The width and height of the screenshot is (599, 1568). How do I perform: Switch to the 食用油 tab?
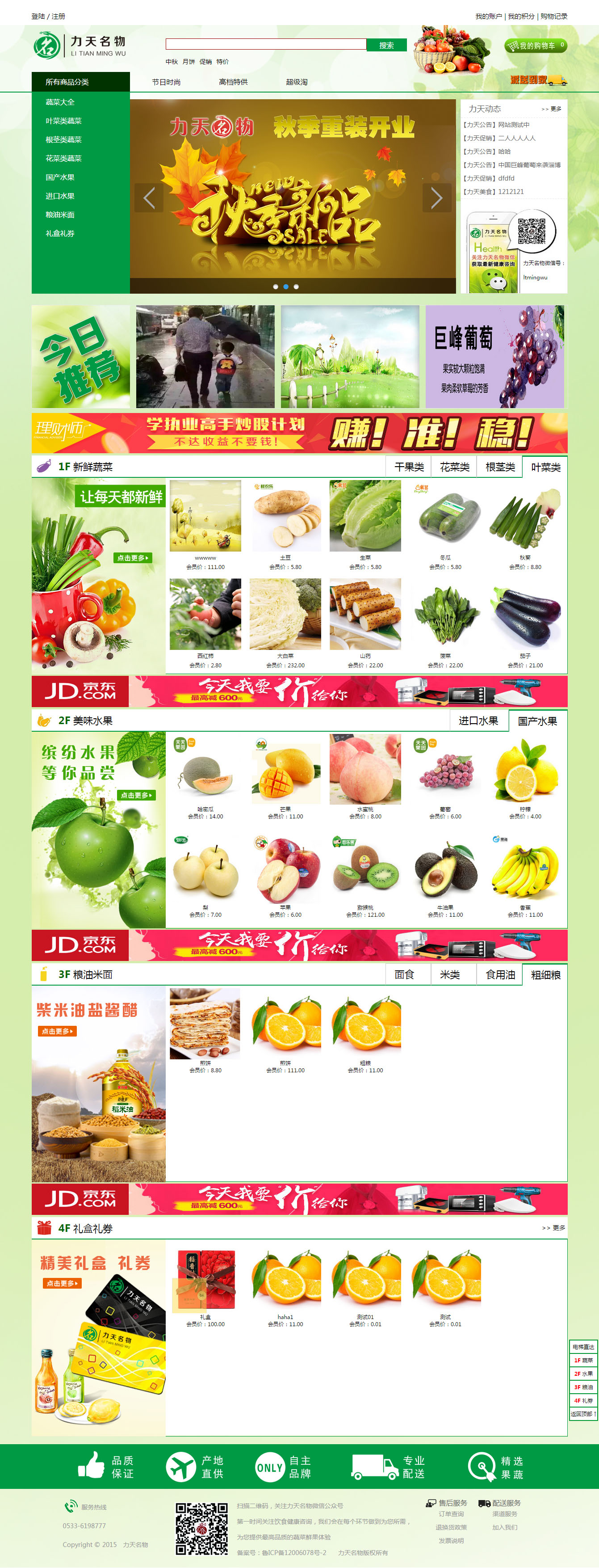click(x=500, y=974)
